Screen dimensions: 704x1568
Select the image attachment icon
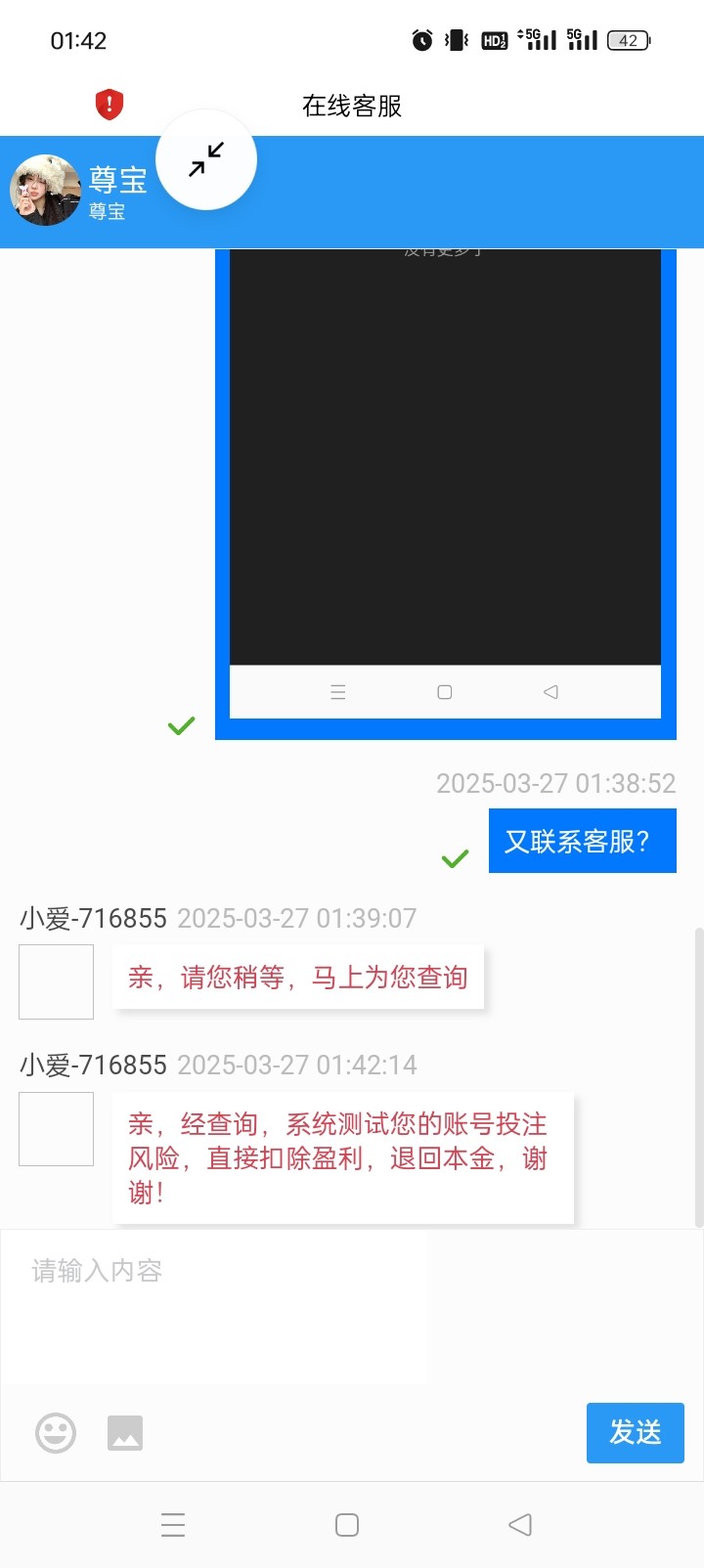tap(125, 1433)
